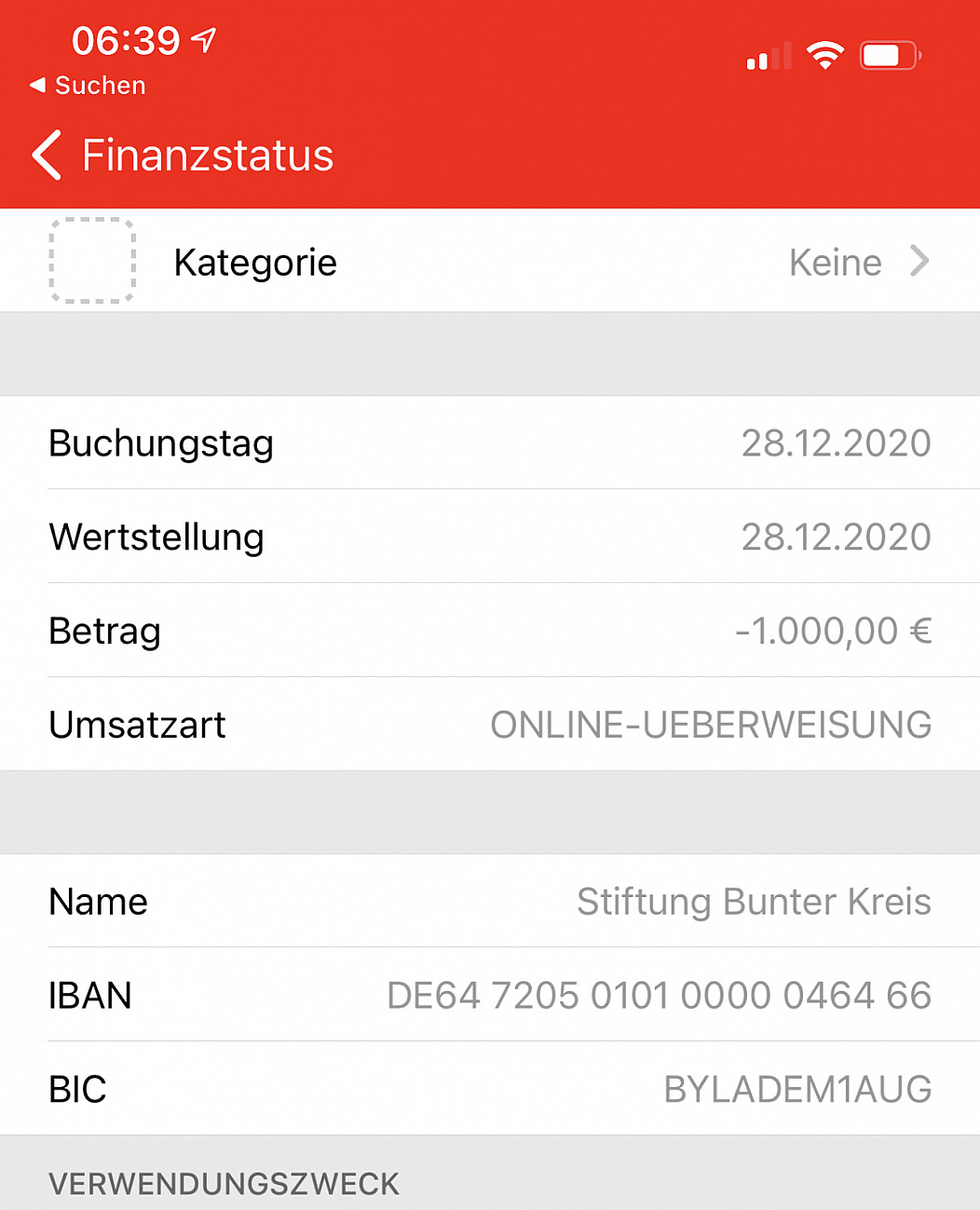Open the Kategorie selection row
The image size is (980, 1210).
tap(490, 262)
